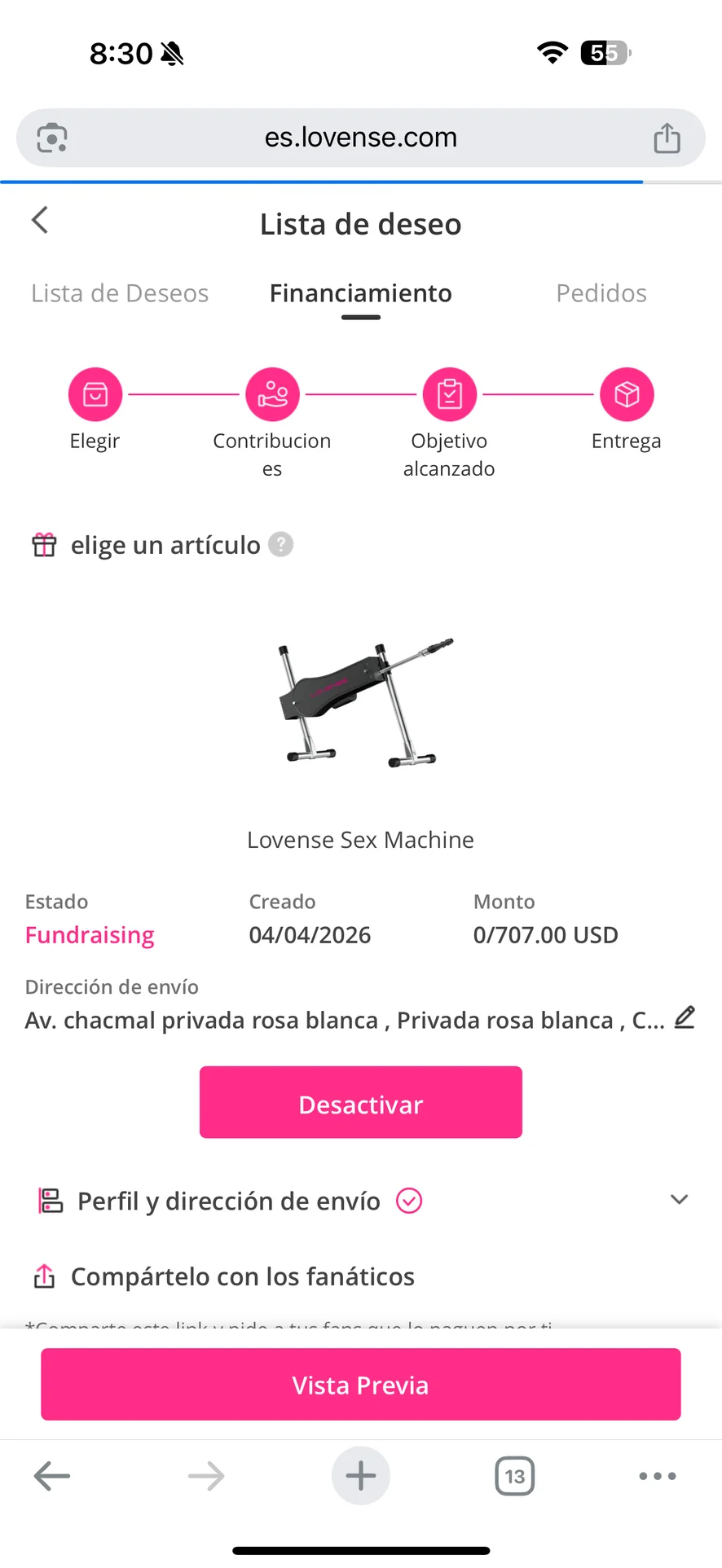
Task: Share this page from the address bar
Action: pyautogui.click(x=667, y=138)
